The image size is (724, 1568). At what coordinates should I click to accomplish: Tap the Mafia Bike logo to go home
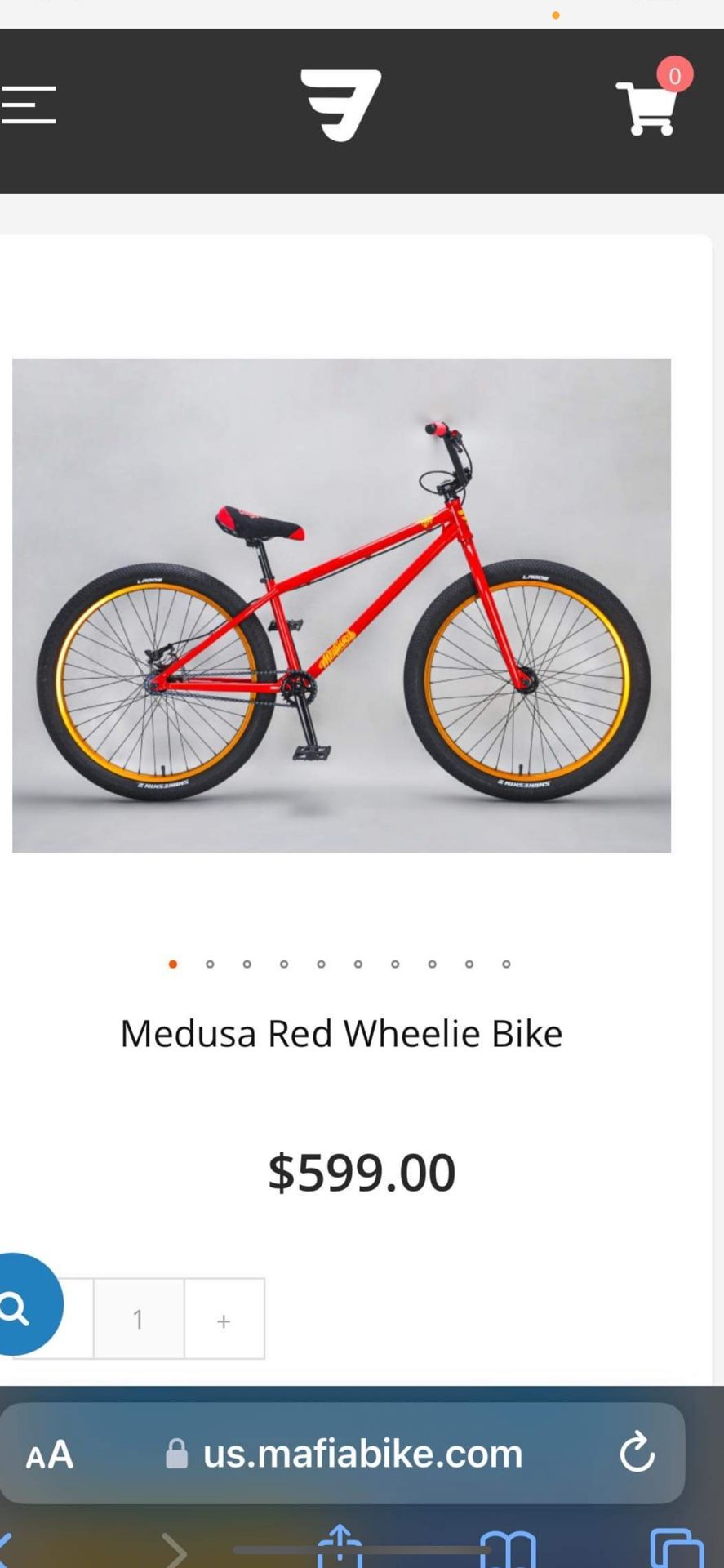[x=341, y=105]
